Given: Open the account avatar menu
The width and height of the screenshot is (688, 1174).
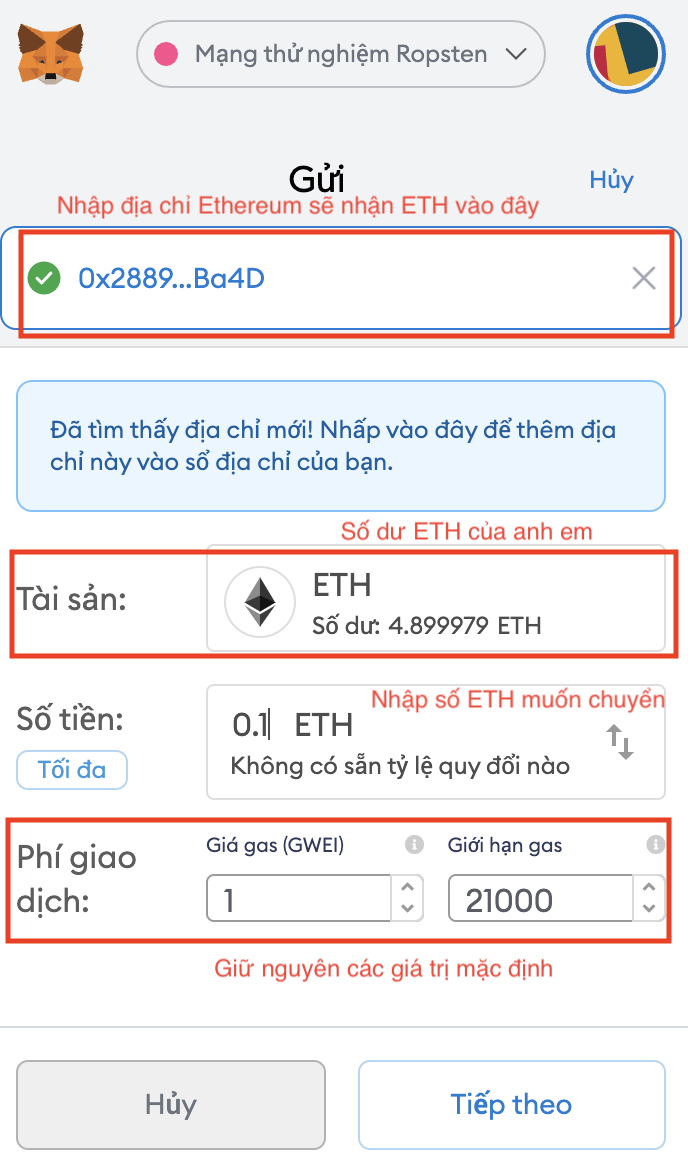Looking at the screenshot, I should (626, 54).
